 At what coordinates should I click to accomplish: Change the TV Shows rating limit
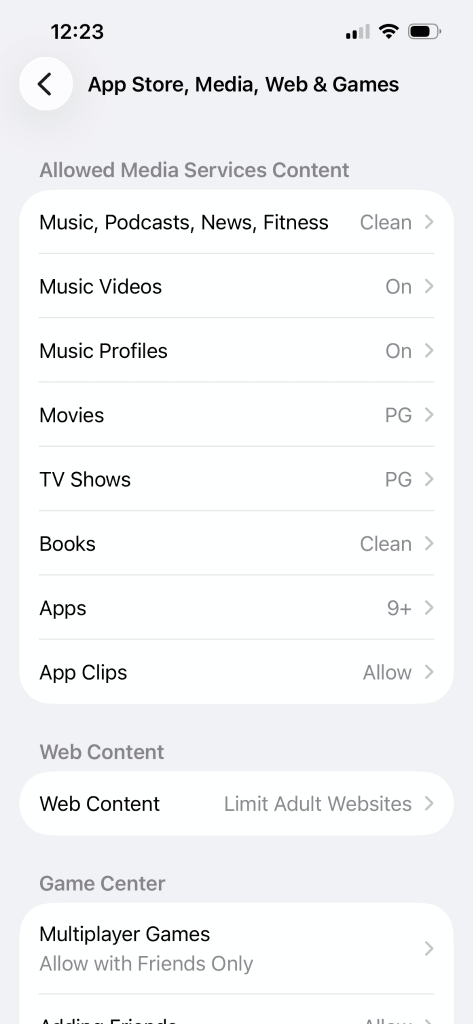coord(236,479)
